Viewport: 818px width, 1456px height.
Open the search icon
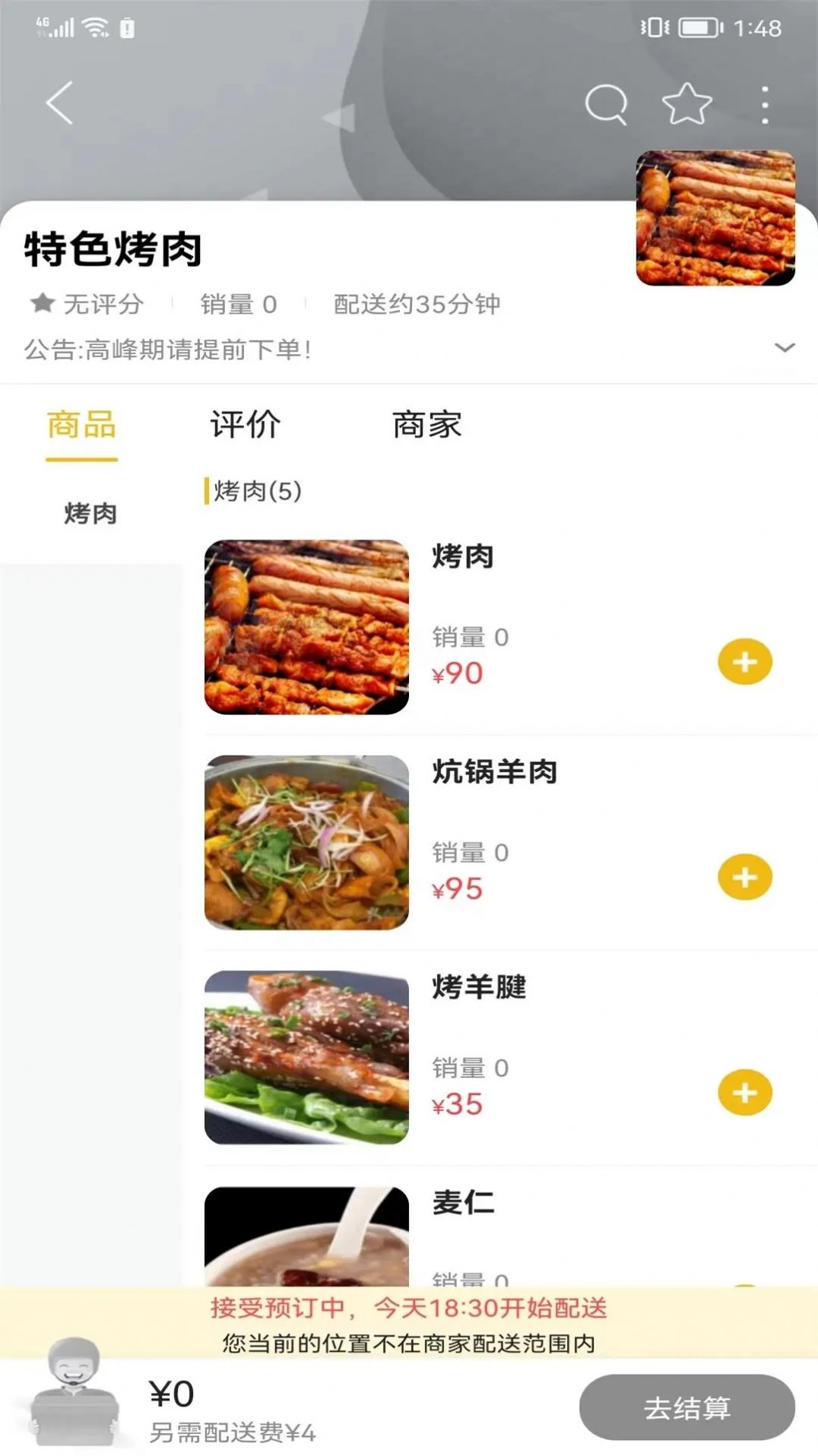tap(605, 104)
